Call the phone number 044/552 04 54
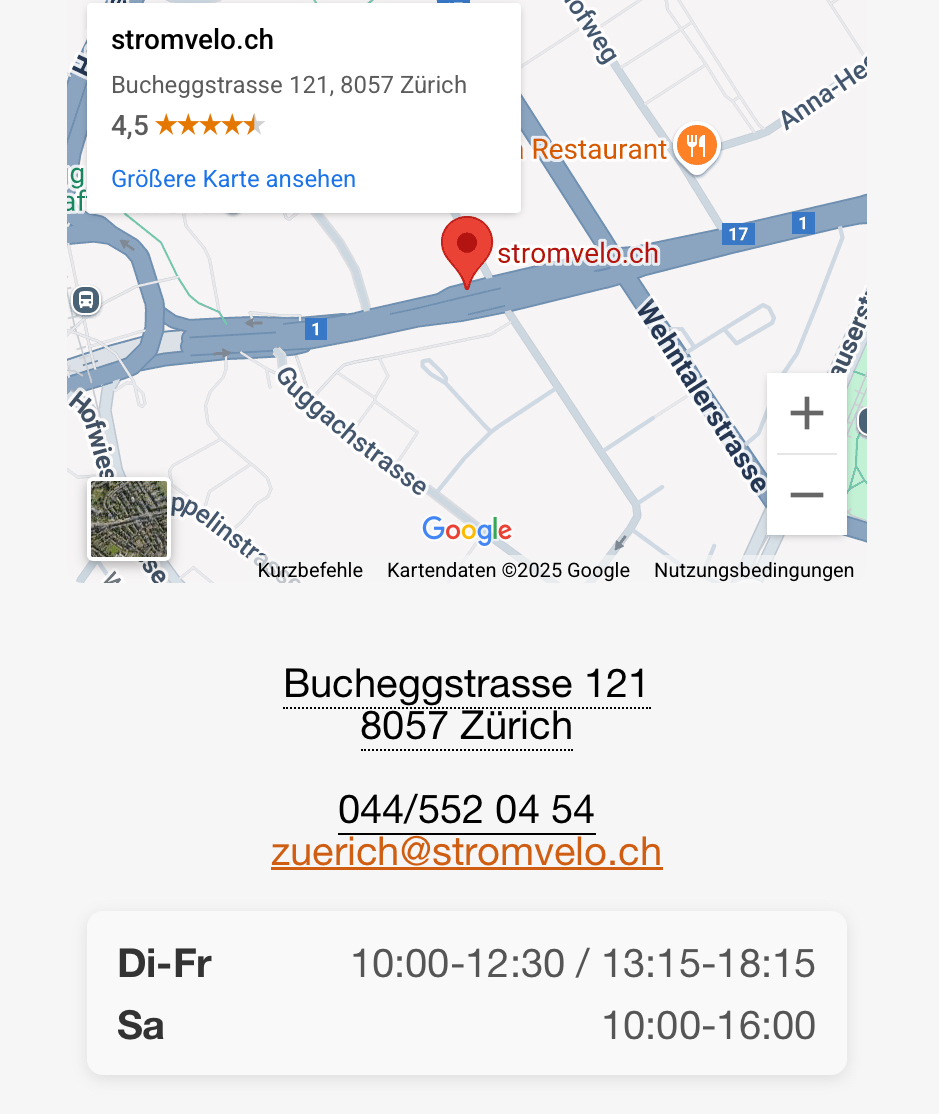The width and height of the screenshot is (939, 1114). click(x=467, y=809)
